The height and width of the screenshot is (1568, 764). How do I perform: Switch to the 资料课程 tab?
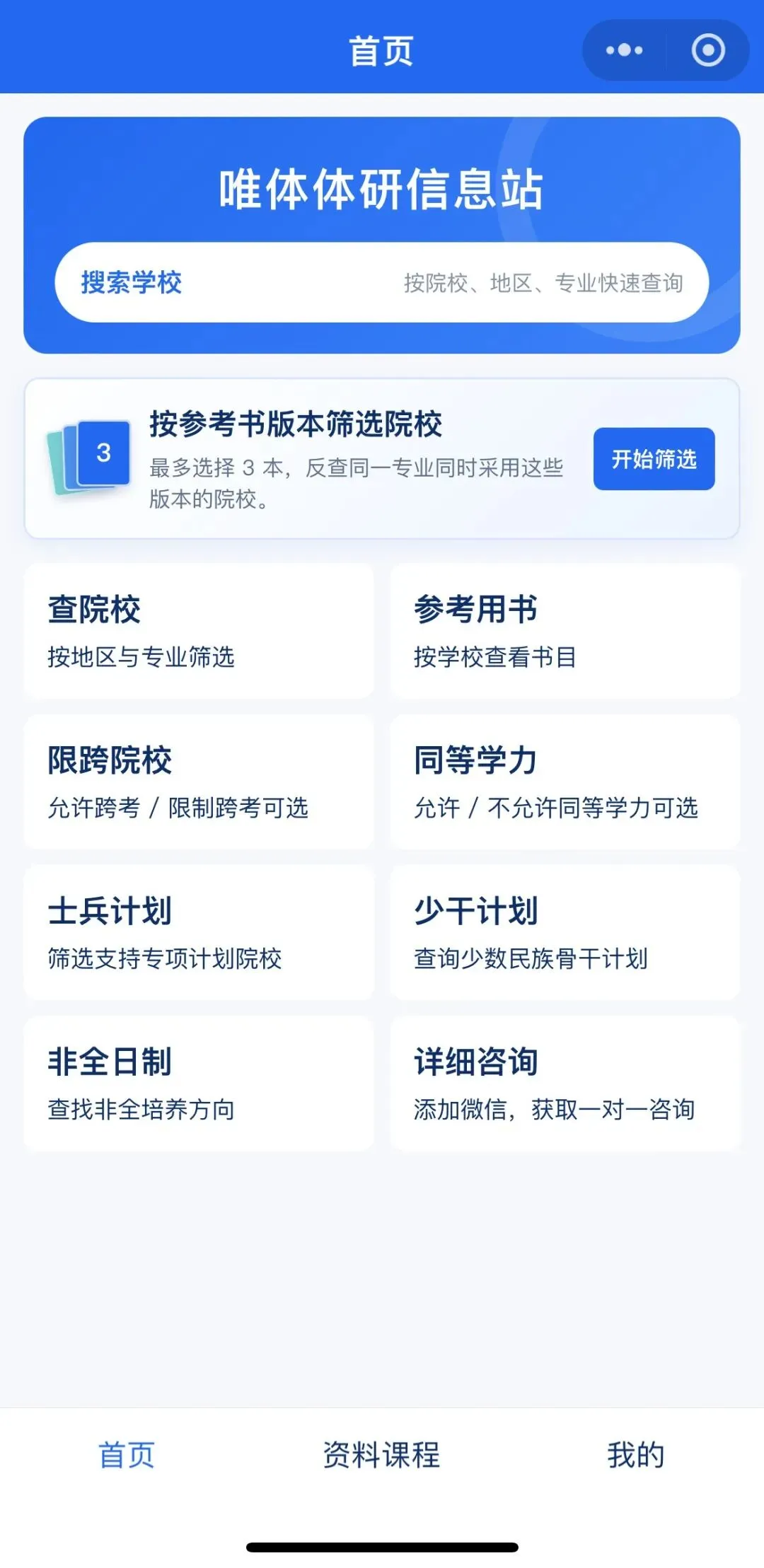381,1455
